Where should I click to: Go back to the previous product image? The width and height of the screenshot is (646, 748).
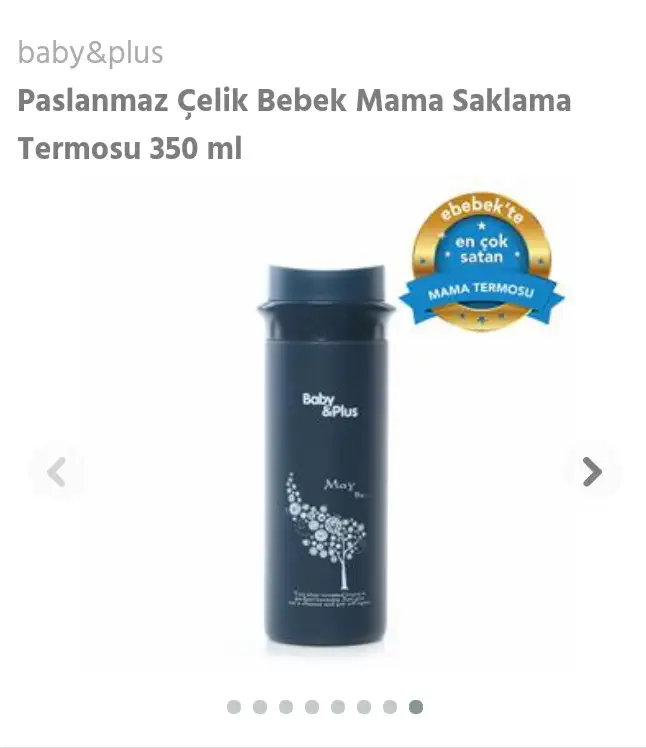[x=56, y=471]
